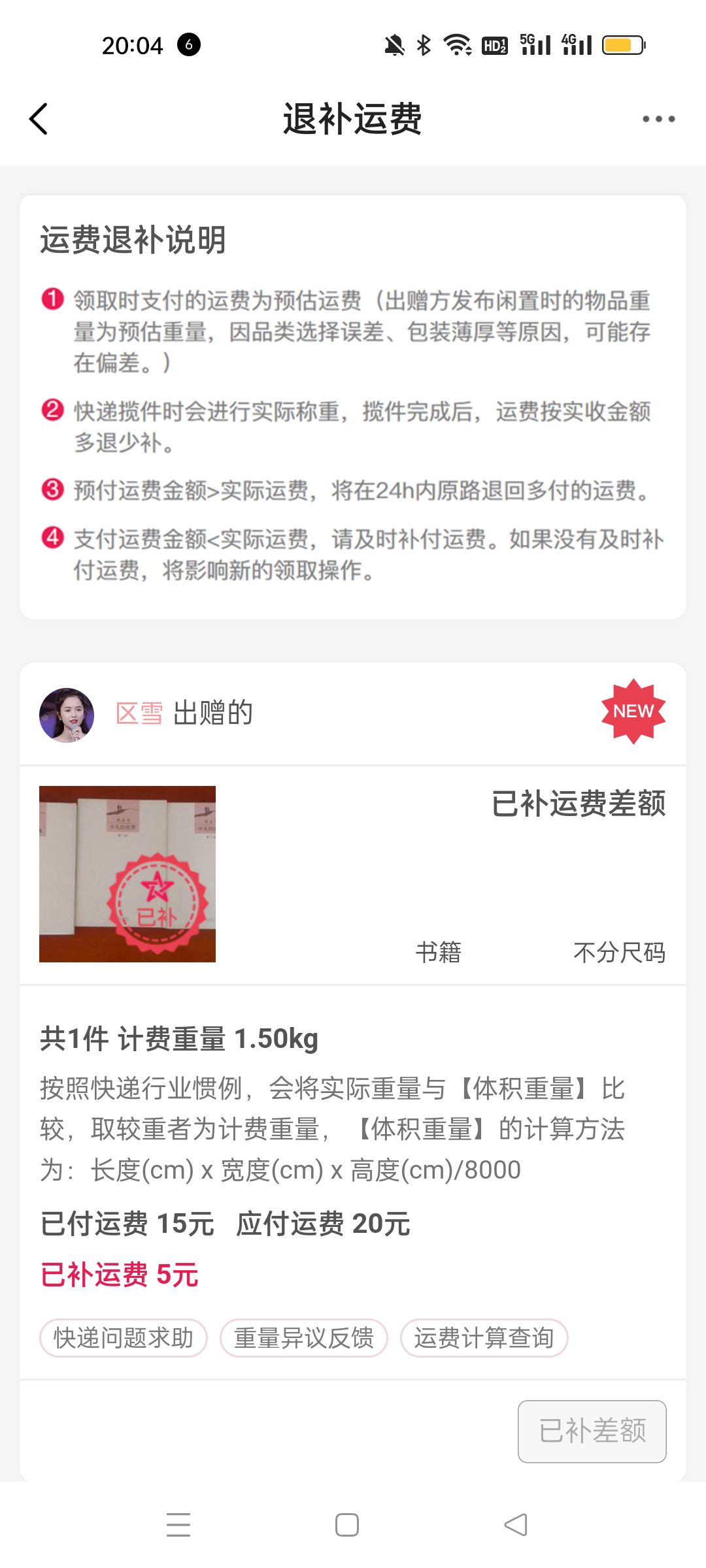Open the giver's profile avatar
The image size is (706, 1568).
pyautogui.click(x=67, y=715)
